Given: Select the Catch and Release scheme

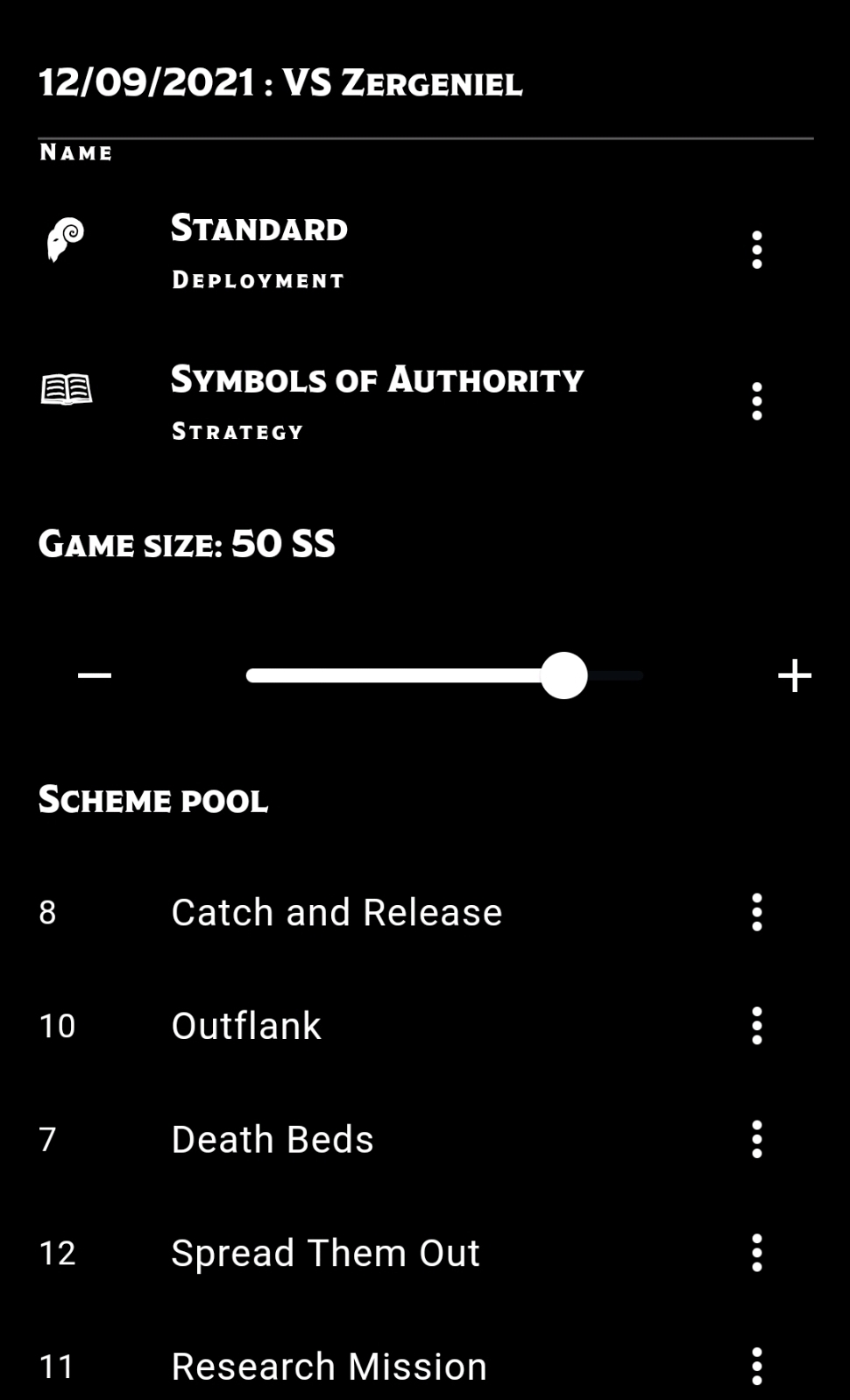Looking at the screenshot, I should click(336, 911).
